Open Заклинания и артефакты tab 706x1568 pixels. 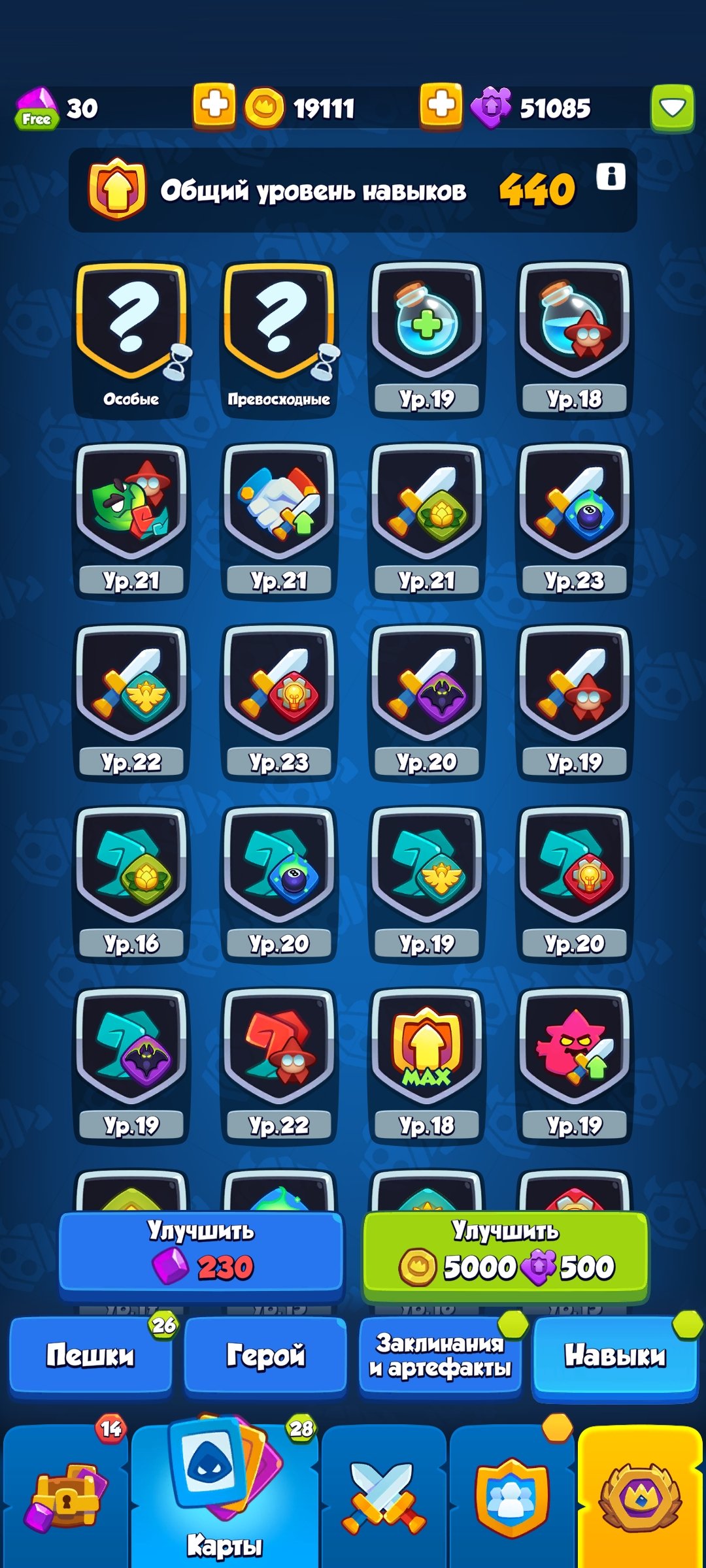tap(440, 1354)
